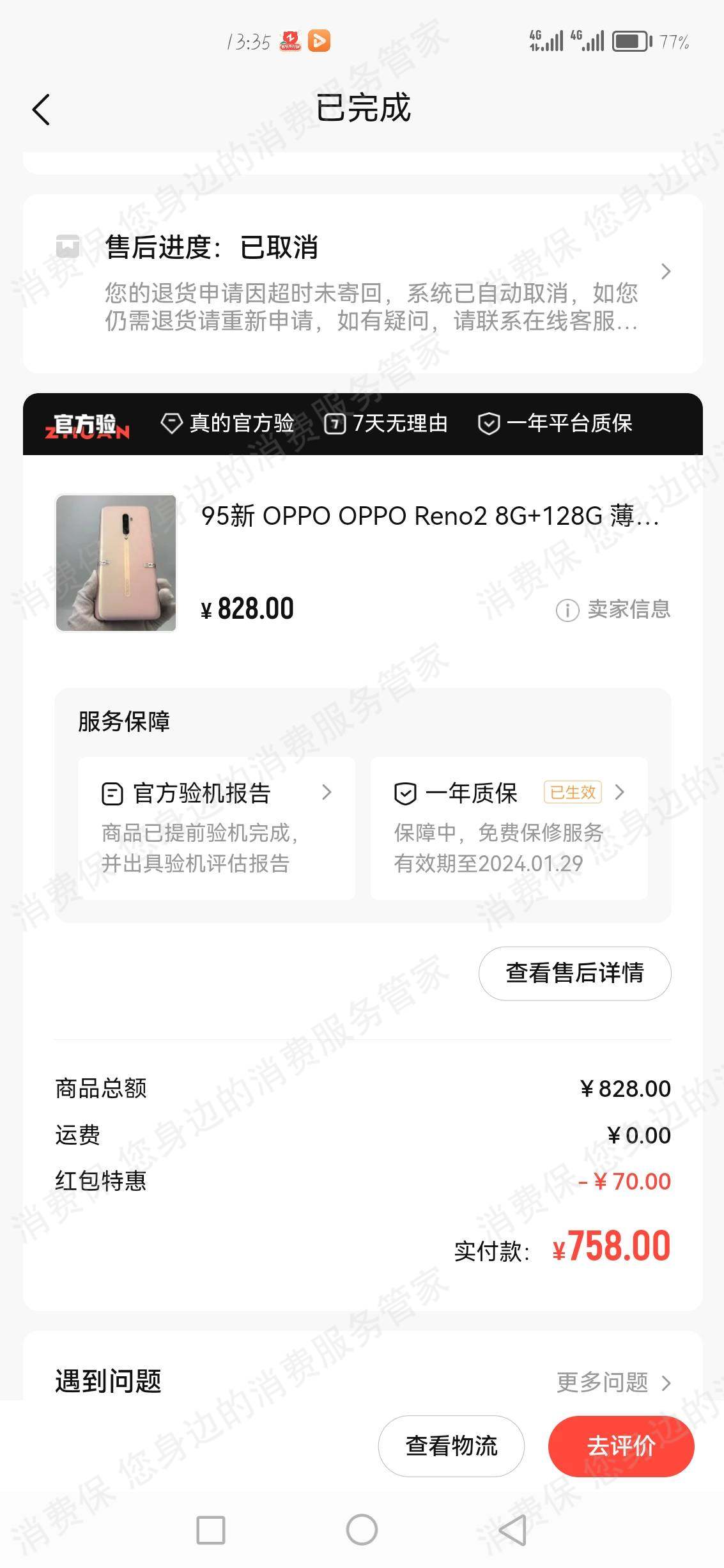Open recent apps via the square button
The image size is (724, 1568).
tap(211, 1530)
